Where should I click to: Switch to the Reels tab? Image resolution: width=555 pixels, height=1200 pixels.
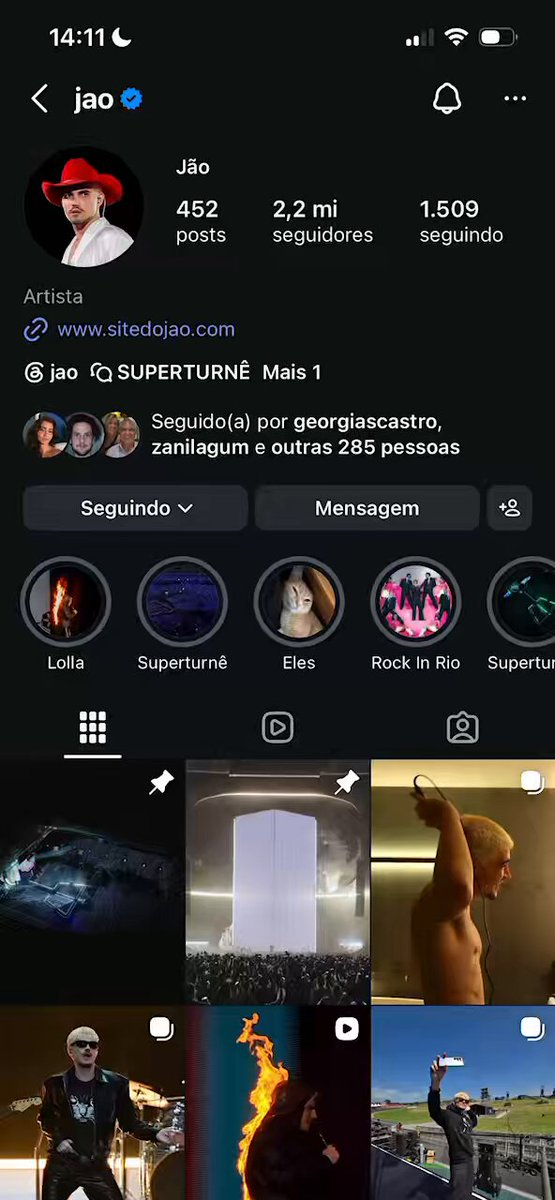tap(277, 727)
